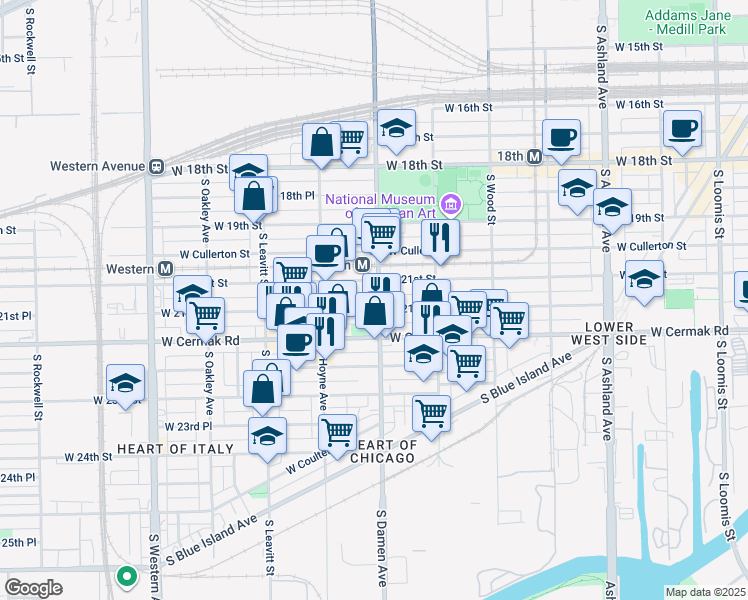The width and height of the screenshot is (748, 600).
Task: Open the National Museum of Mexican Art marker
Action: coord(451,206)
